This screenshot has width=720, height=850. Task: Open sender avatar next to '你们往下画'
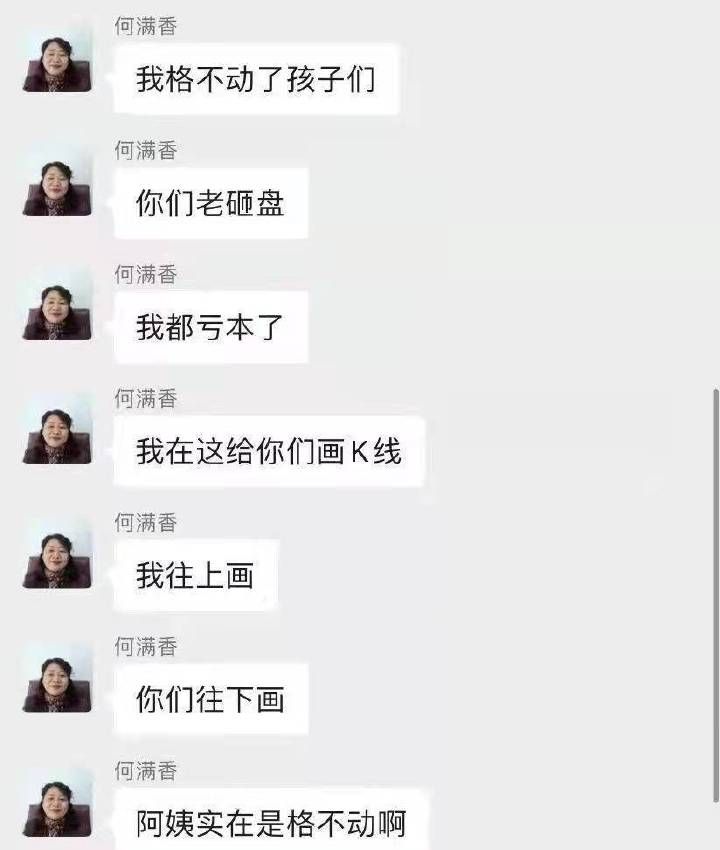pyautogui.click(x=57, y=682)
